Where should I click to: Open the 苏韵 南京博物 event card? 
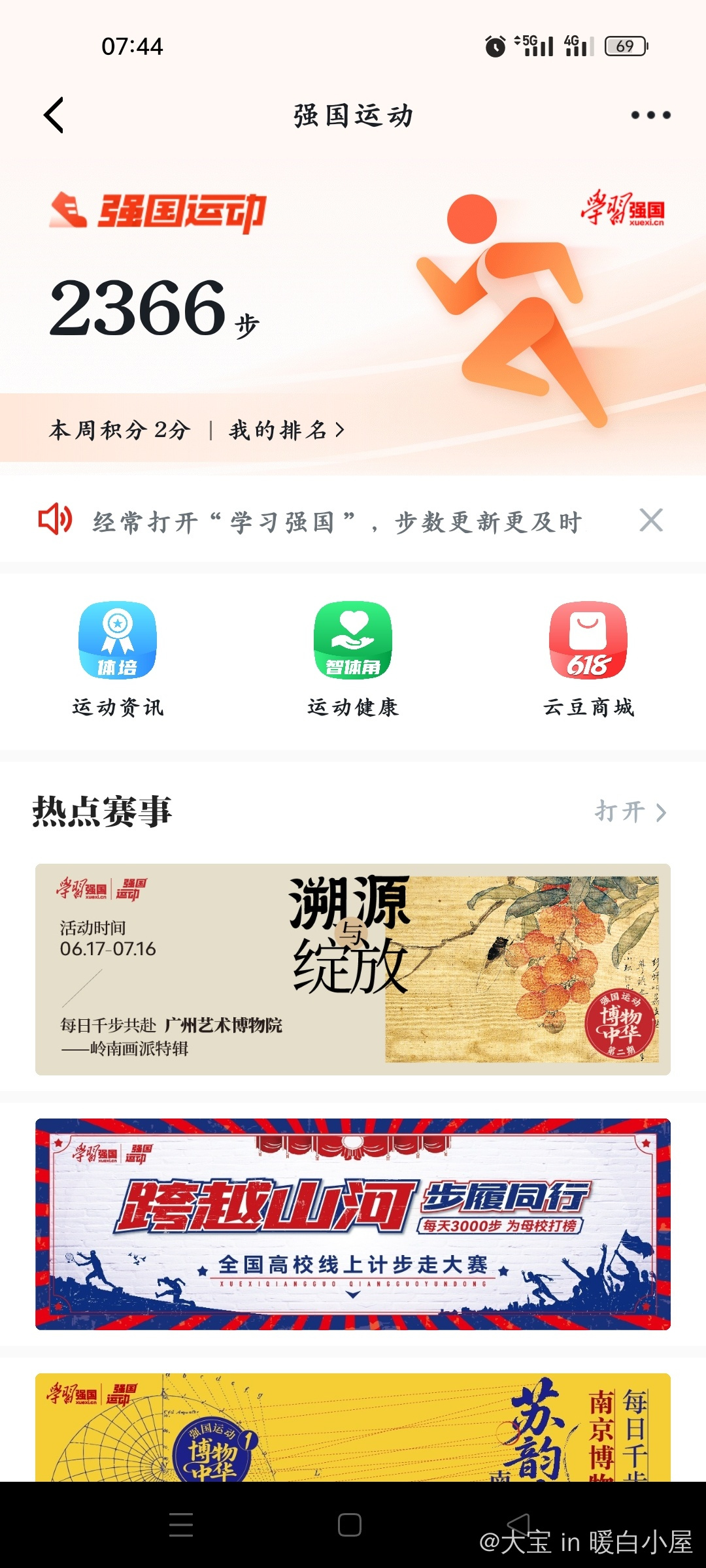[353, 1428]
